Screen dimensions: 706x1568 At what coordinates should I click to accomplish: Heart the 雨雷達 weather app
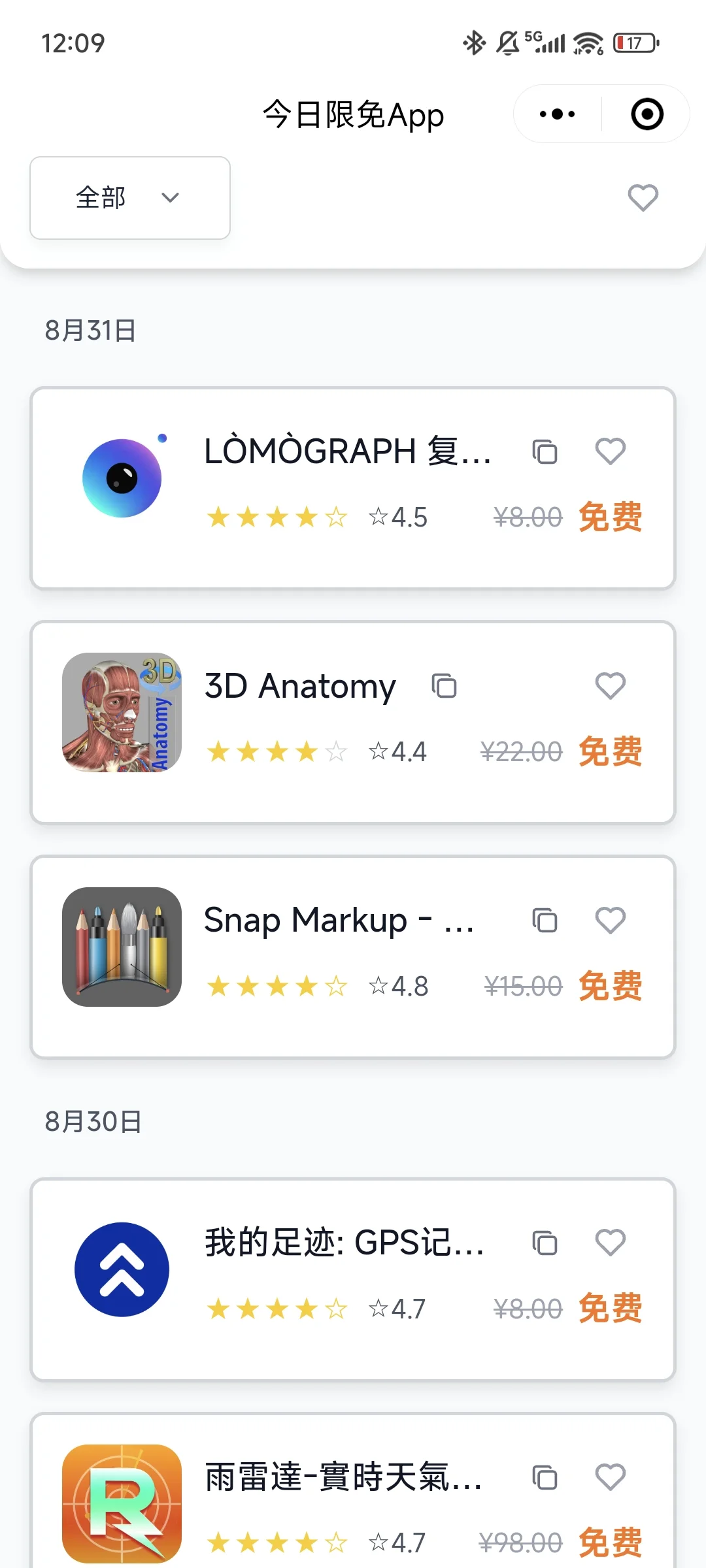[x=610, y=1477]
